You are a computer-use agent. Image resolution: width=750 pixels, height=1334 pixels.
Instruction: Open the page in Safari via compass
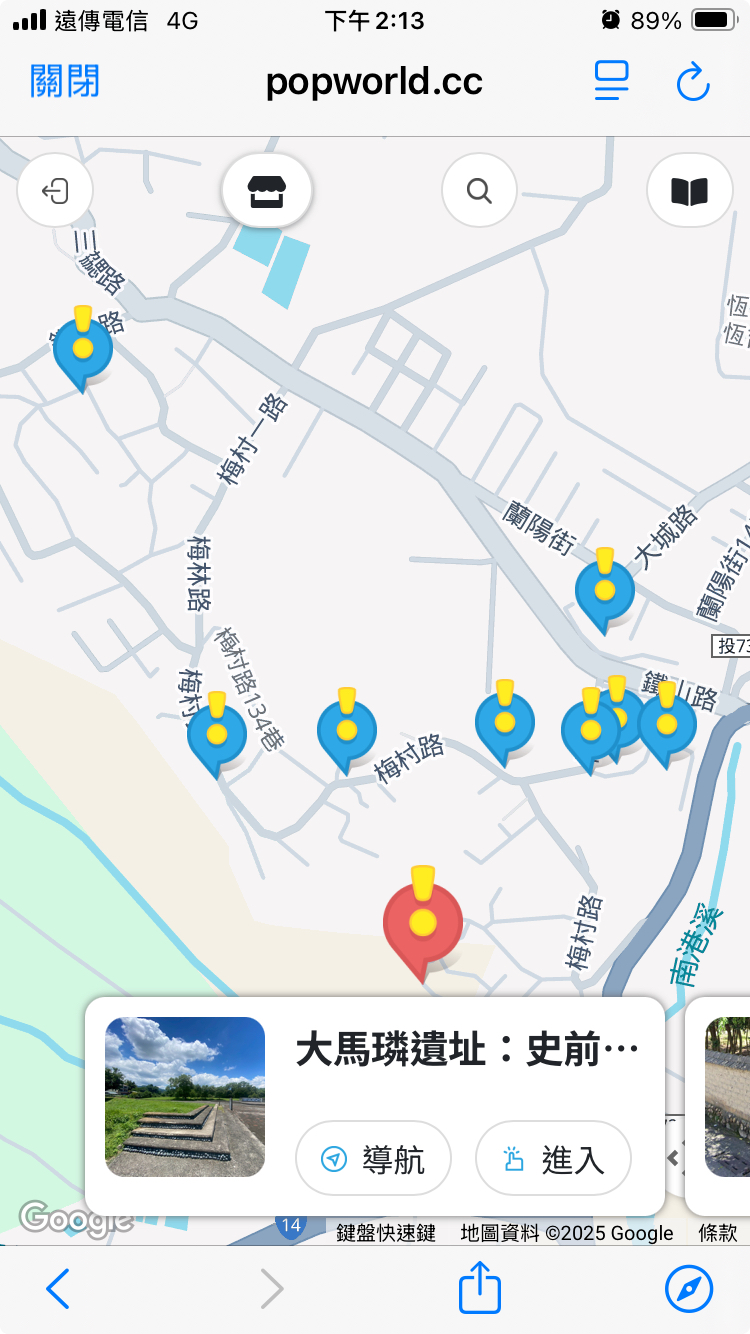pos(689,1289)
